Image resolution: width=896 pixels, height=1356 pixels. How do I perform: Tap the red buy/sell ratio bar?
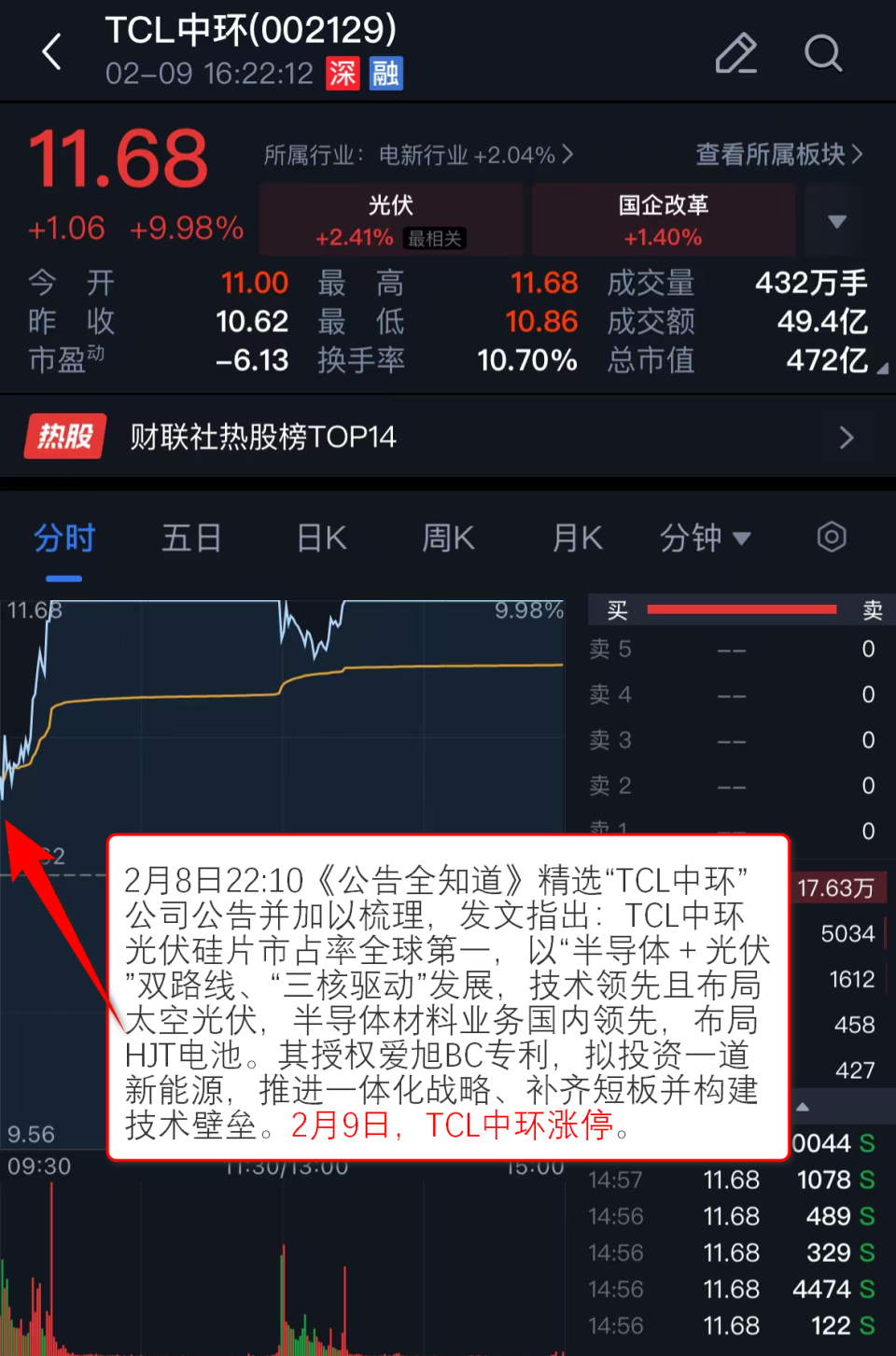click(x=740, y=609)
